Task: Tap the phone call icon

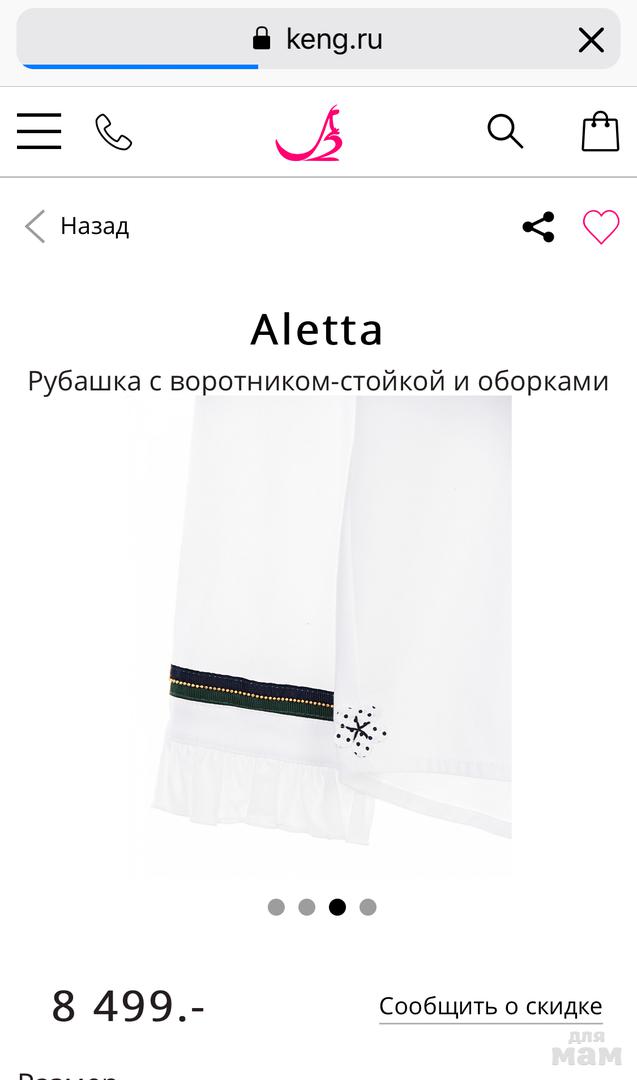Action: (114, 132)
